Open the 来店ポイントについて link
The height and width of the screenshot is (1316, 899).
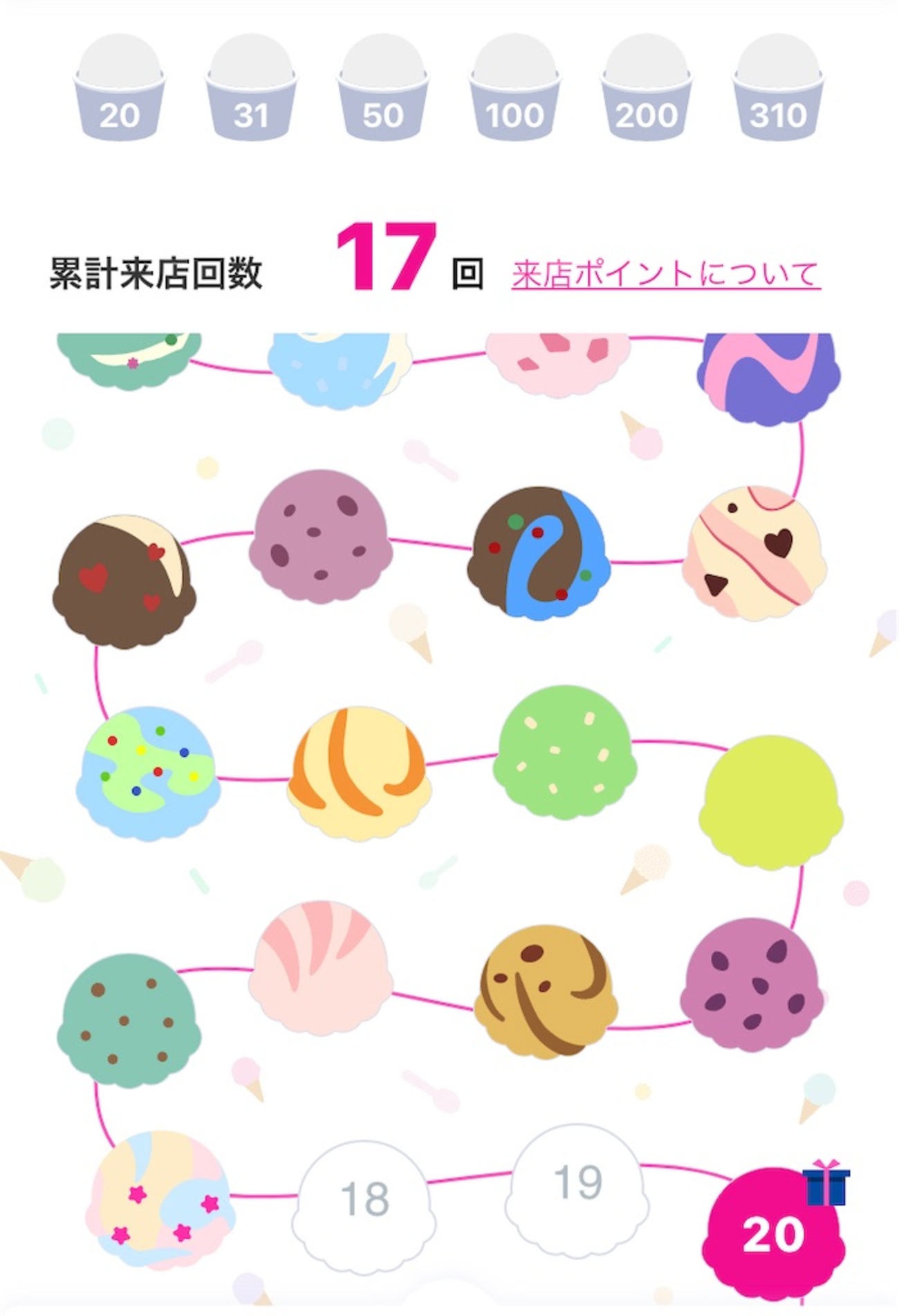[x=665, y=274]
